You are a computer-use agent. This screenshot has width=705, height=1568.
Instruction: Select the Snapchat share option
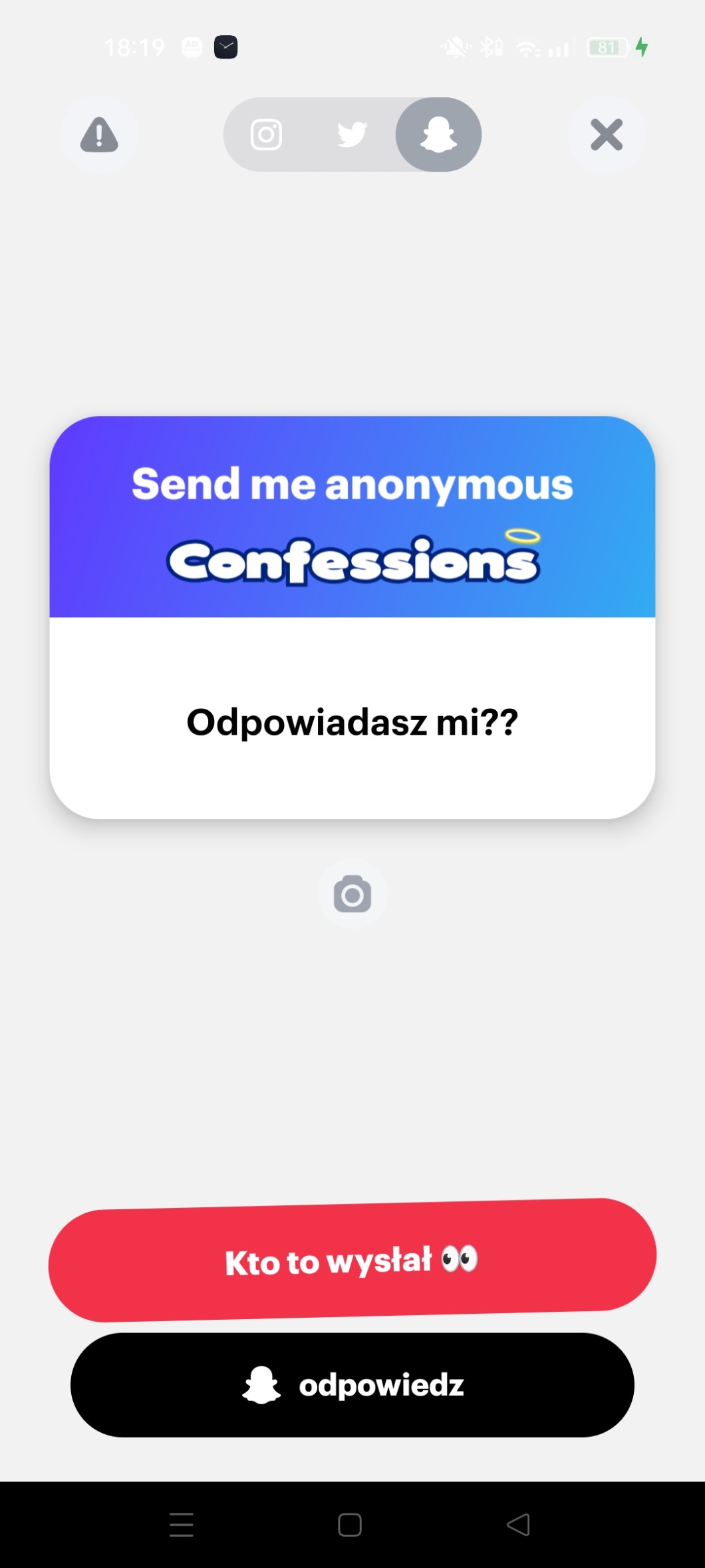point(438,135)
